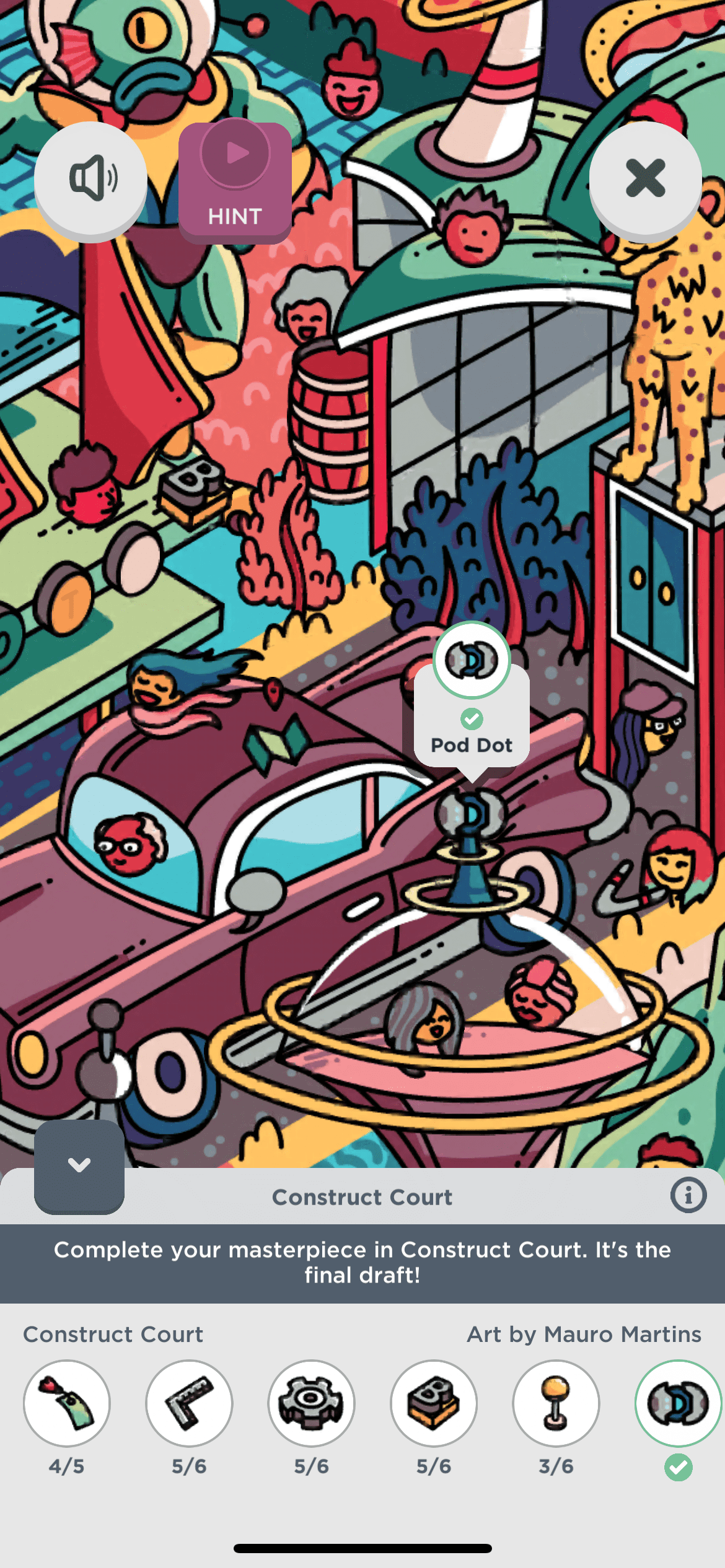Play a hint video
Screen dimensions: 725x1568
[x=235, y=180]
